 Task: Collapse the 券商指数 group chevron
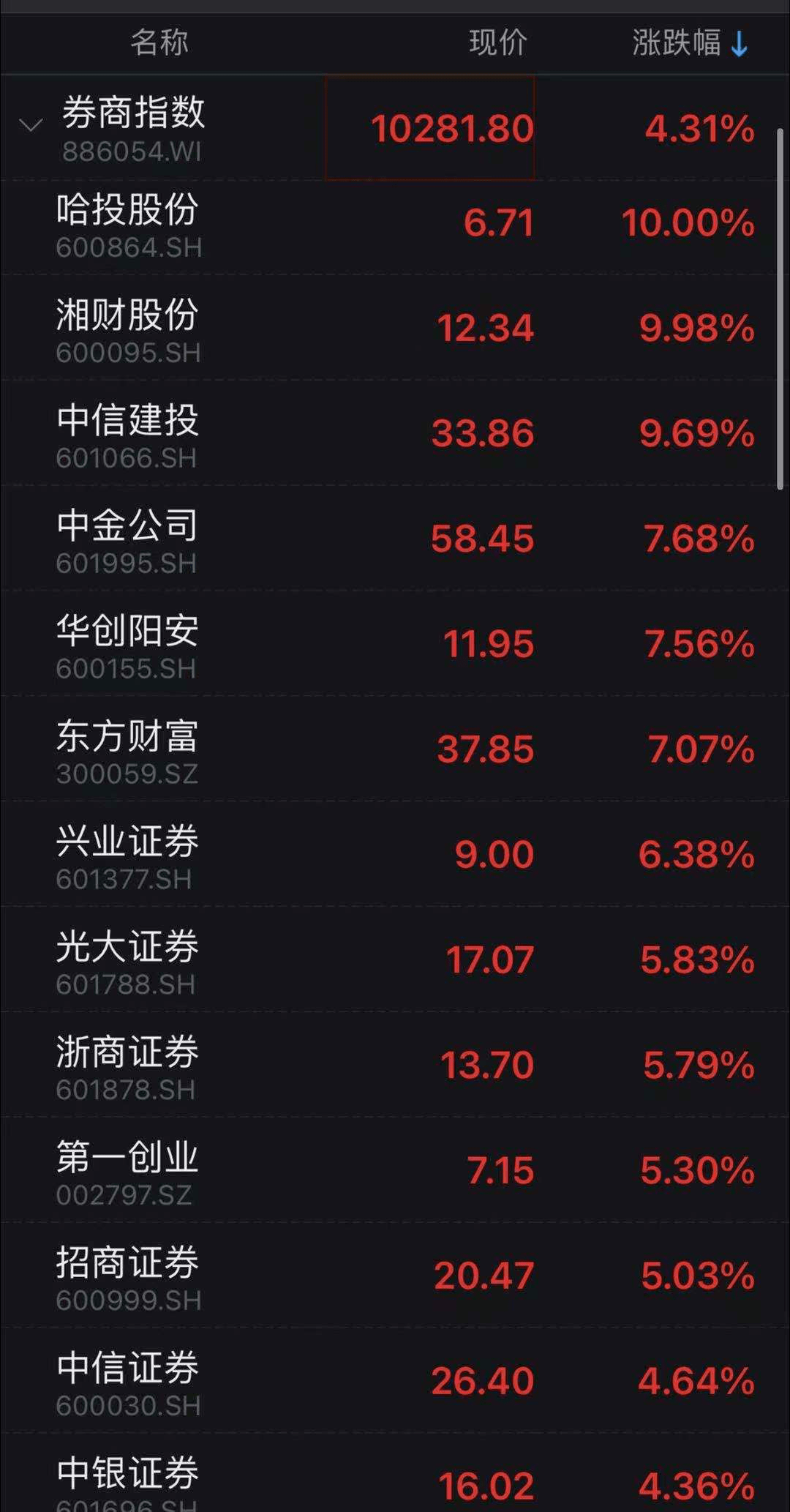[x=31, y=125]
